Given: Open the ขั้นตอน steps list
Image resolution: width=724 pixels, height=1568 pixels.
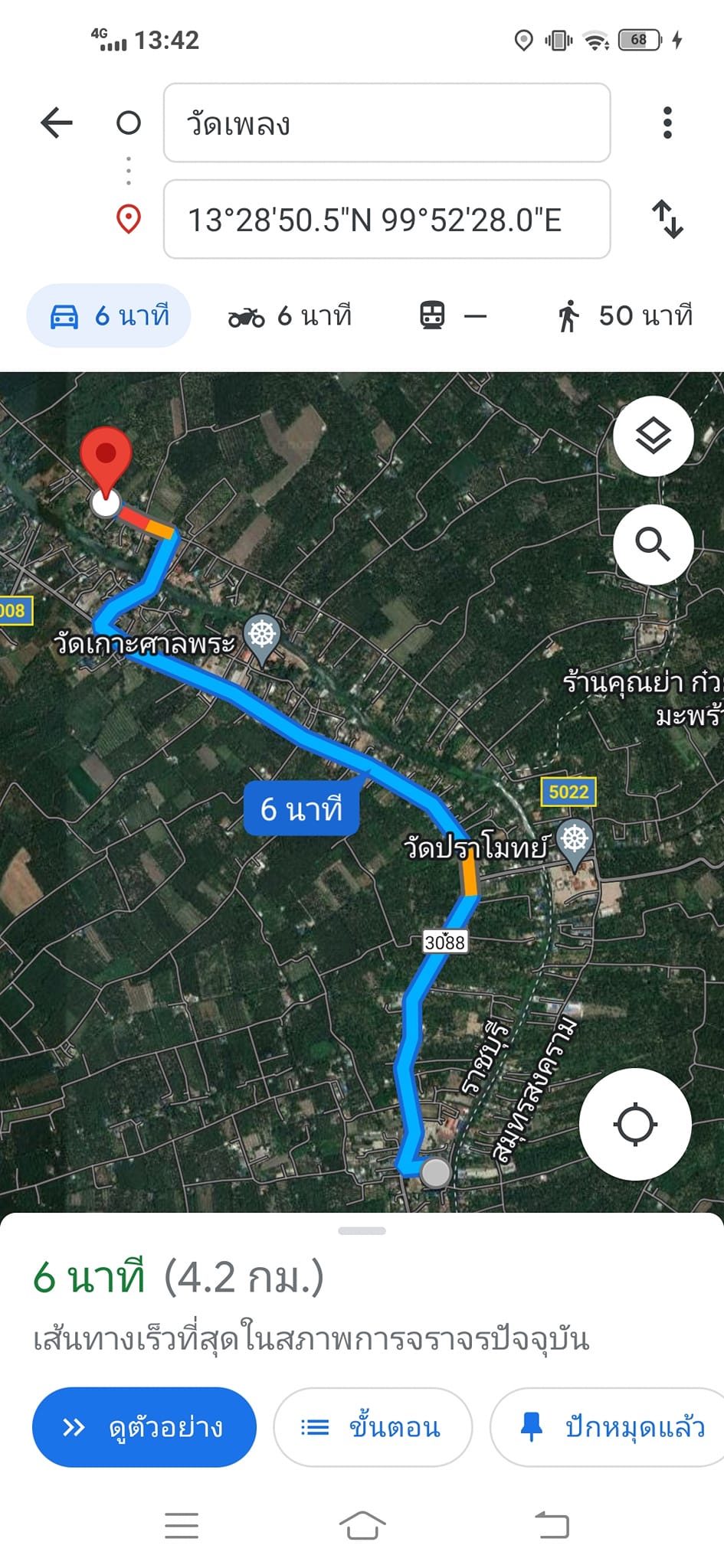Looking at the screenshot, I should [372, 1427].
